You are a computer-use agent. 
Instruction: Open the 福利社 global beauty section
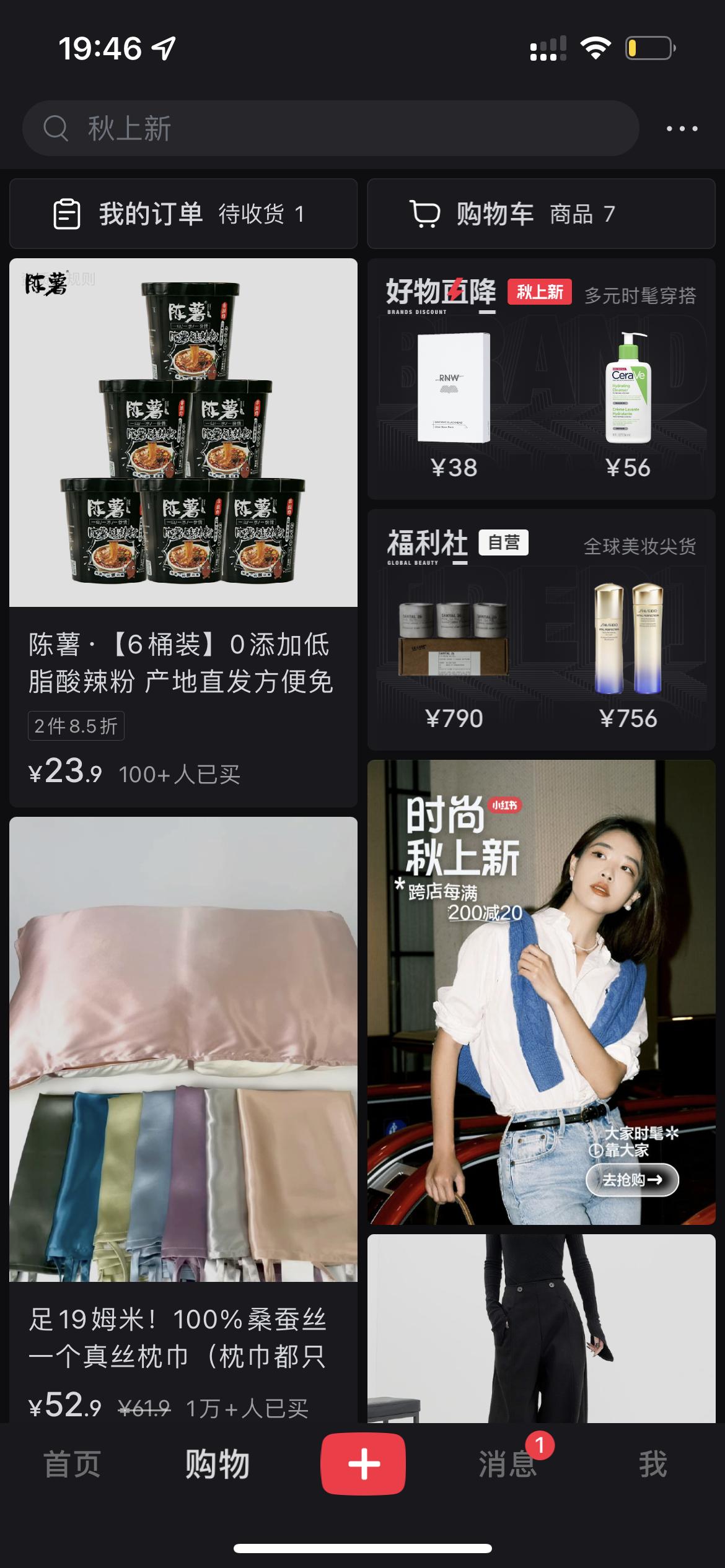(427, 542)
